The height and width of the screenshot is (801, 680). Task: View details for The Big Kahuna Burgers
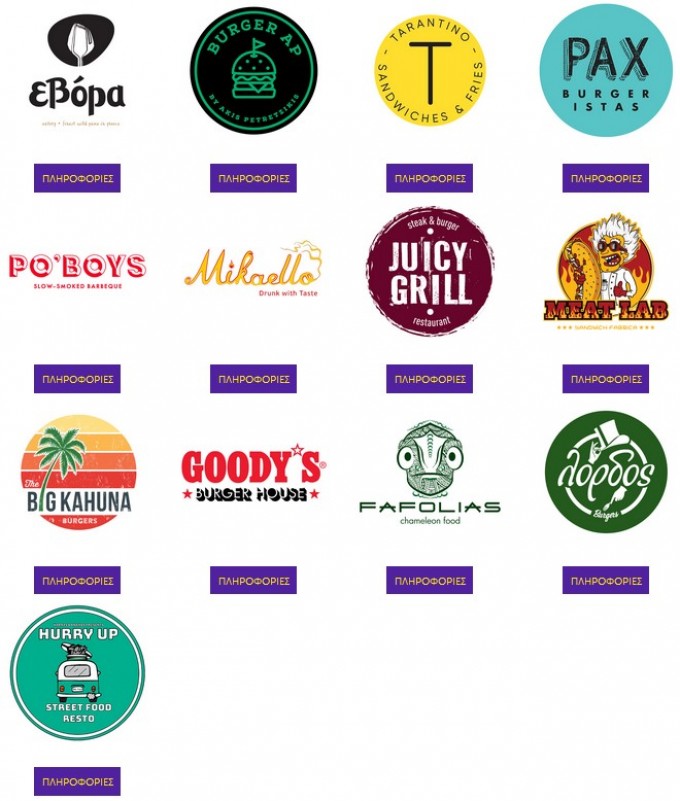point(77,580)
